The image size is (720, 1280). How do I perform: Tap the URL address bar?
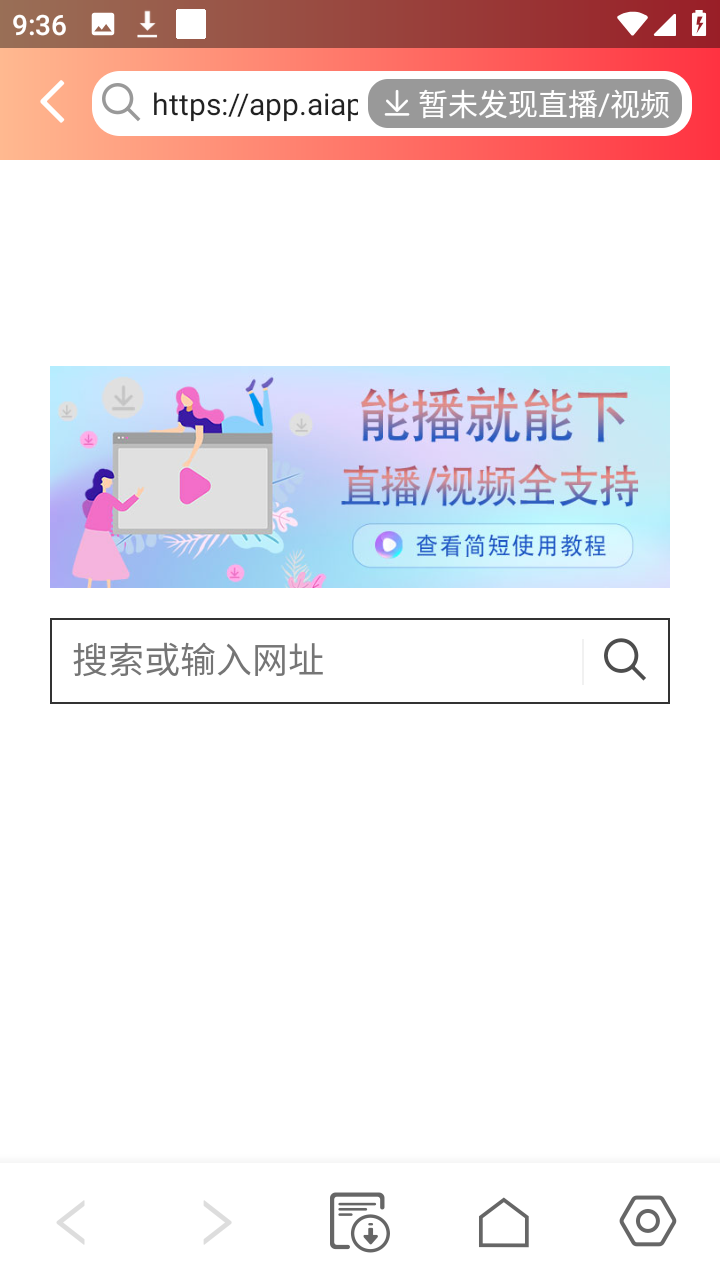point(254,104)
